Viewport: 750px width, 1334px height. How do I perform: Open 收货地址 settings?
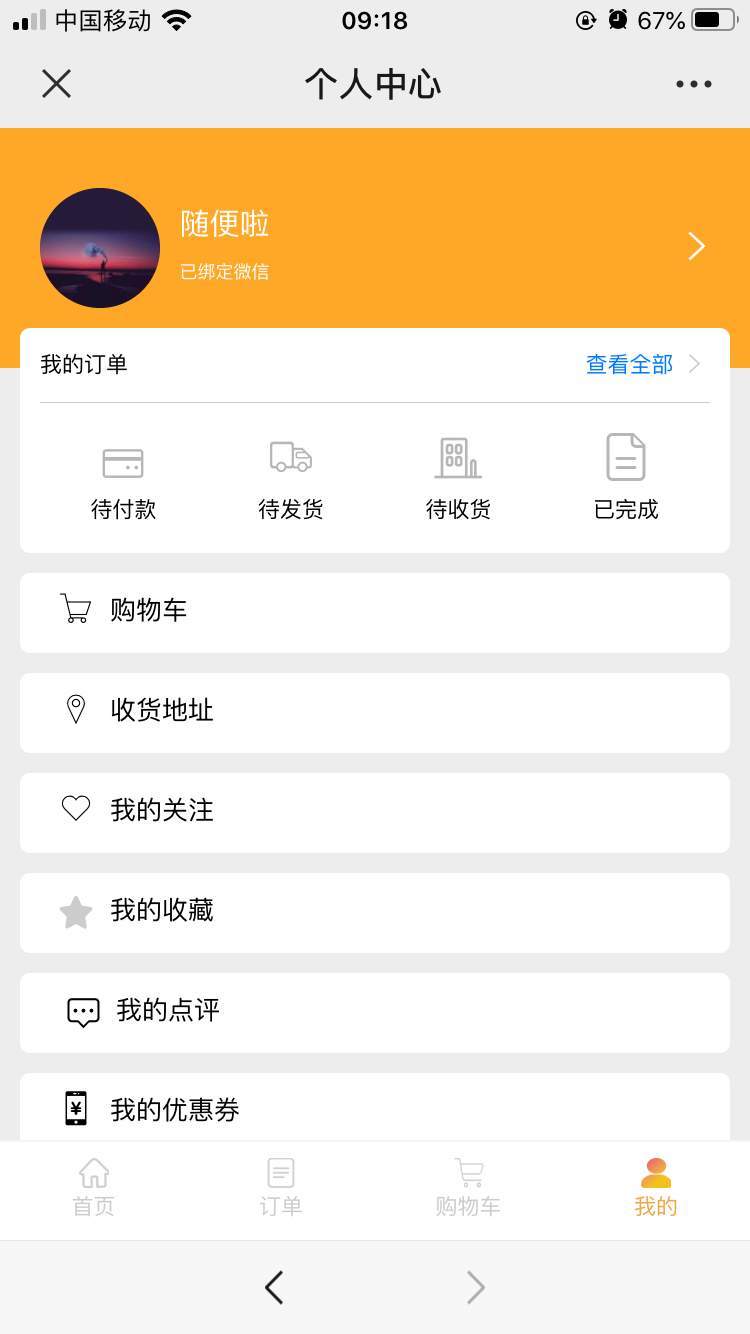[375, 712]
